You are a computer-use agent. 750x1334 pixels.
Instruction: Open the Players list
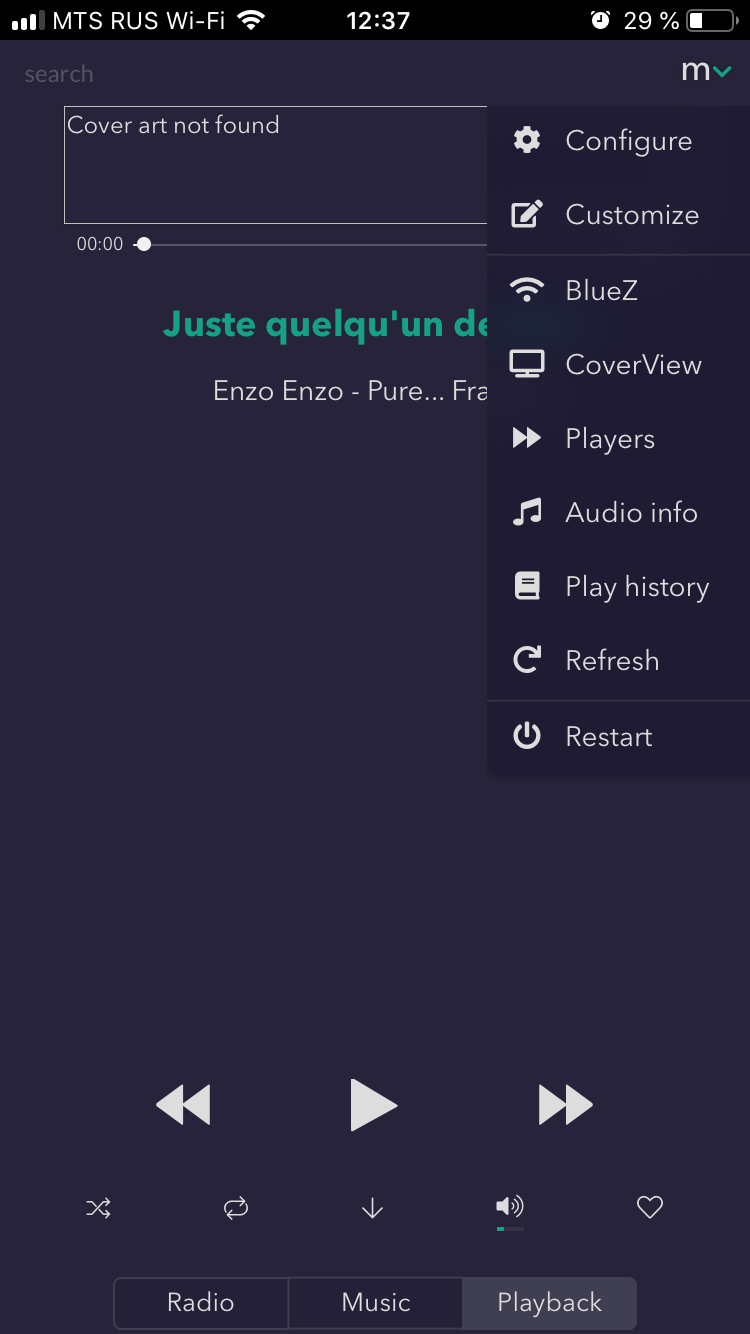[x=618, y=439]
